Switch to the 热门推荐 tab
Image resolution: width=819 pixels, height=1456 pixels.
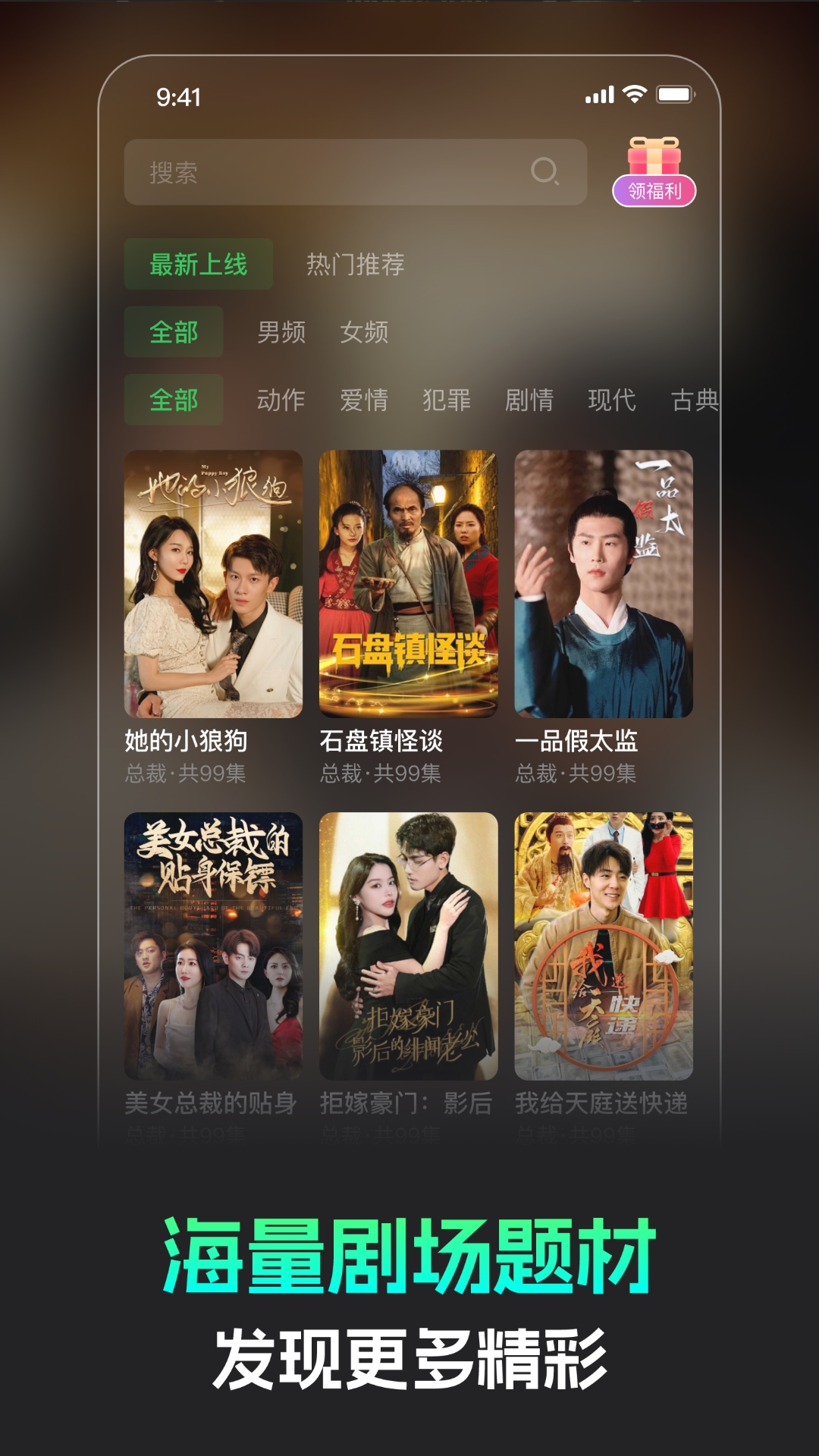click(x=356, y=265)
